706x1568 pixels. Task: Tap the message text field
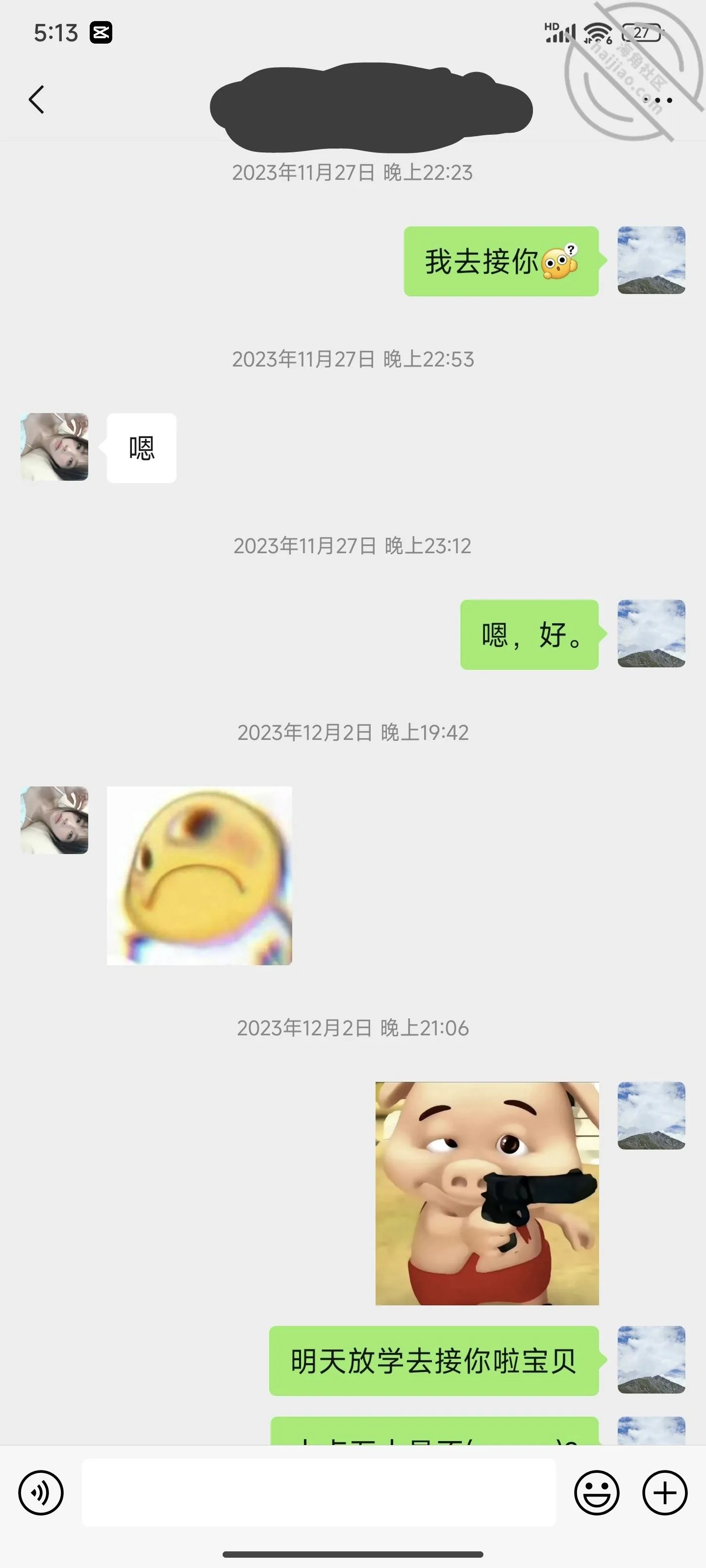pyautogui.click(x=319, y=1493)
